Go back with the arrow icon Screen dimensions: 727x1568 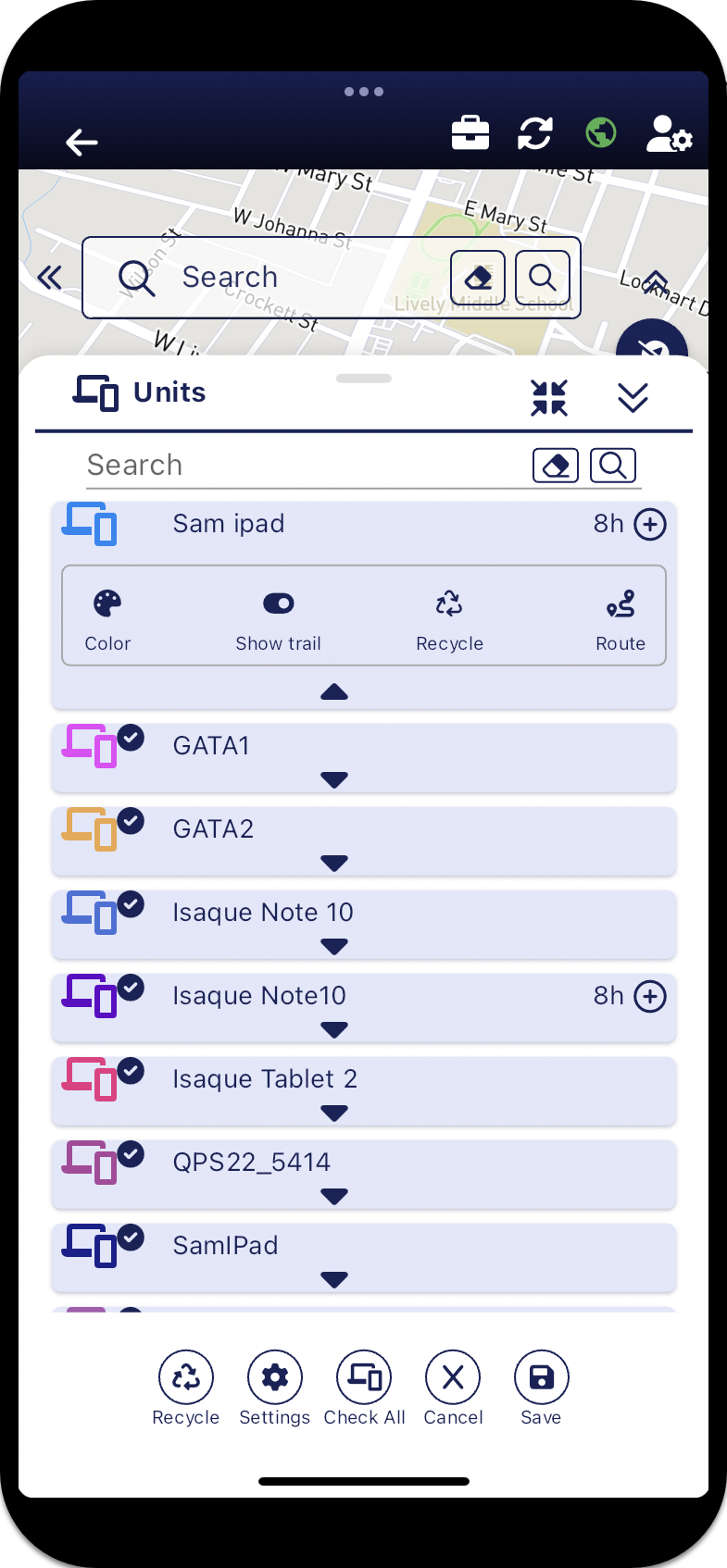[81, 142]
